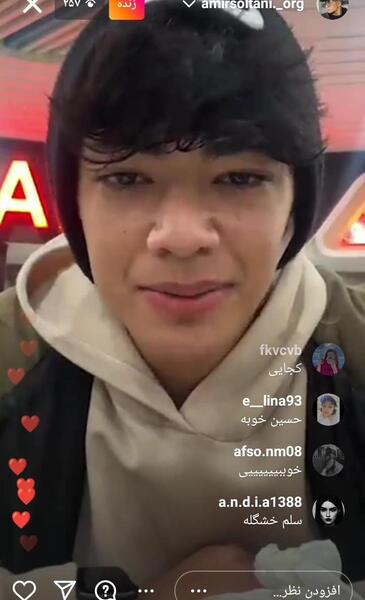Send a heart to the live
Image resolution: width=365 pixels, height=600 pixels.
coord(24,589)
